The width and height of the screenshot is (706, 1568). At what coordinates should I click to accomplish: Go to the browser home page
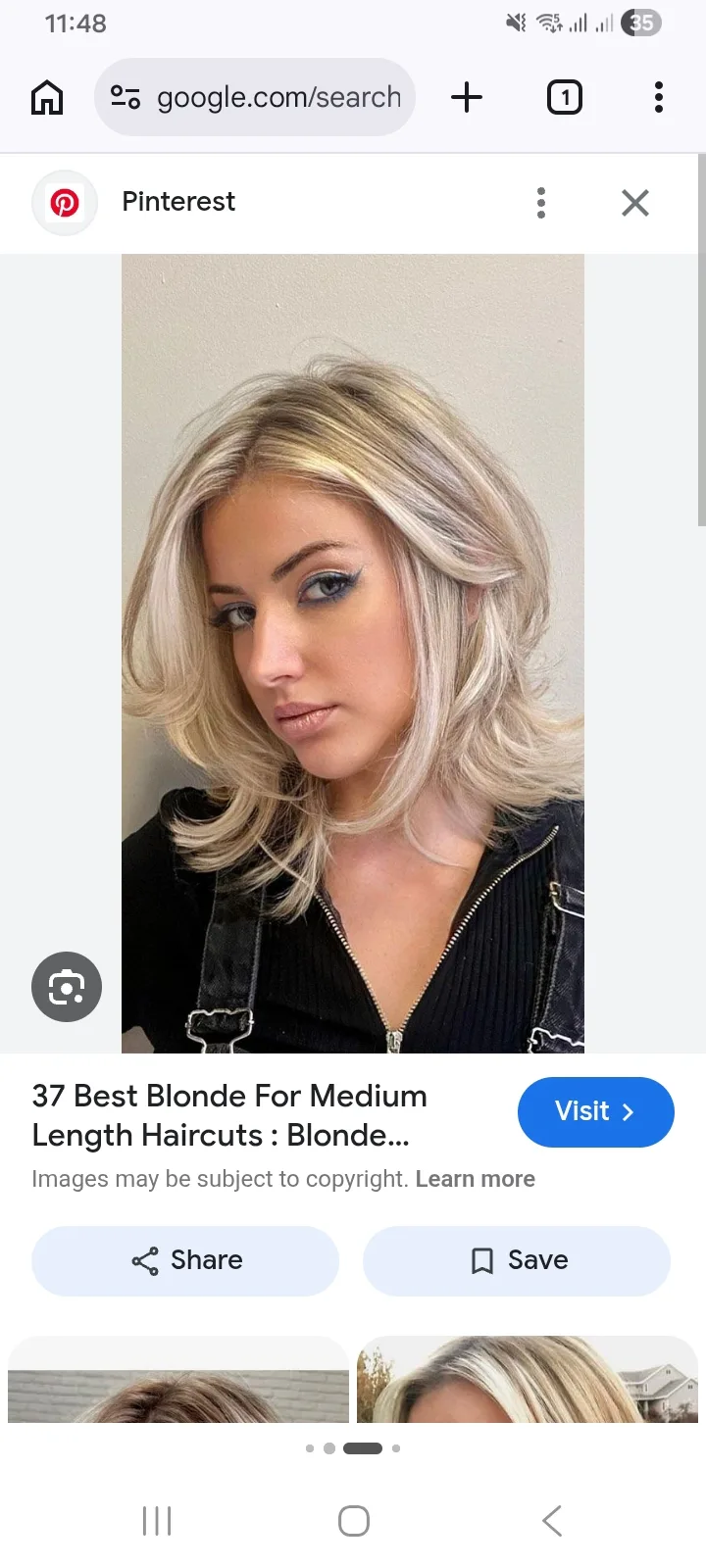47,97
